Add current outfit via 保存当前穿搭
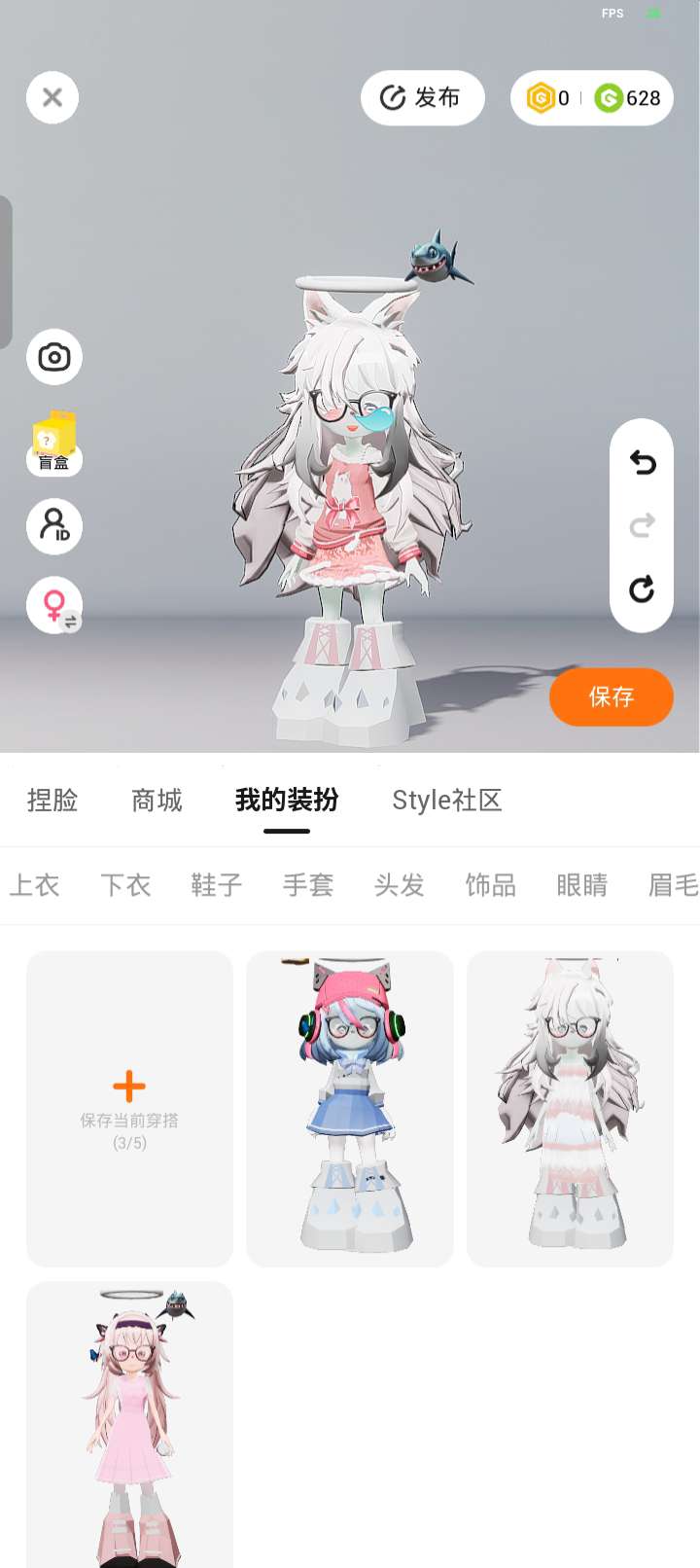Screen dimensions: 700x1568 tap(129, 1108)
